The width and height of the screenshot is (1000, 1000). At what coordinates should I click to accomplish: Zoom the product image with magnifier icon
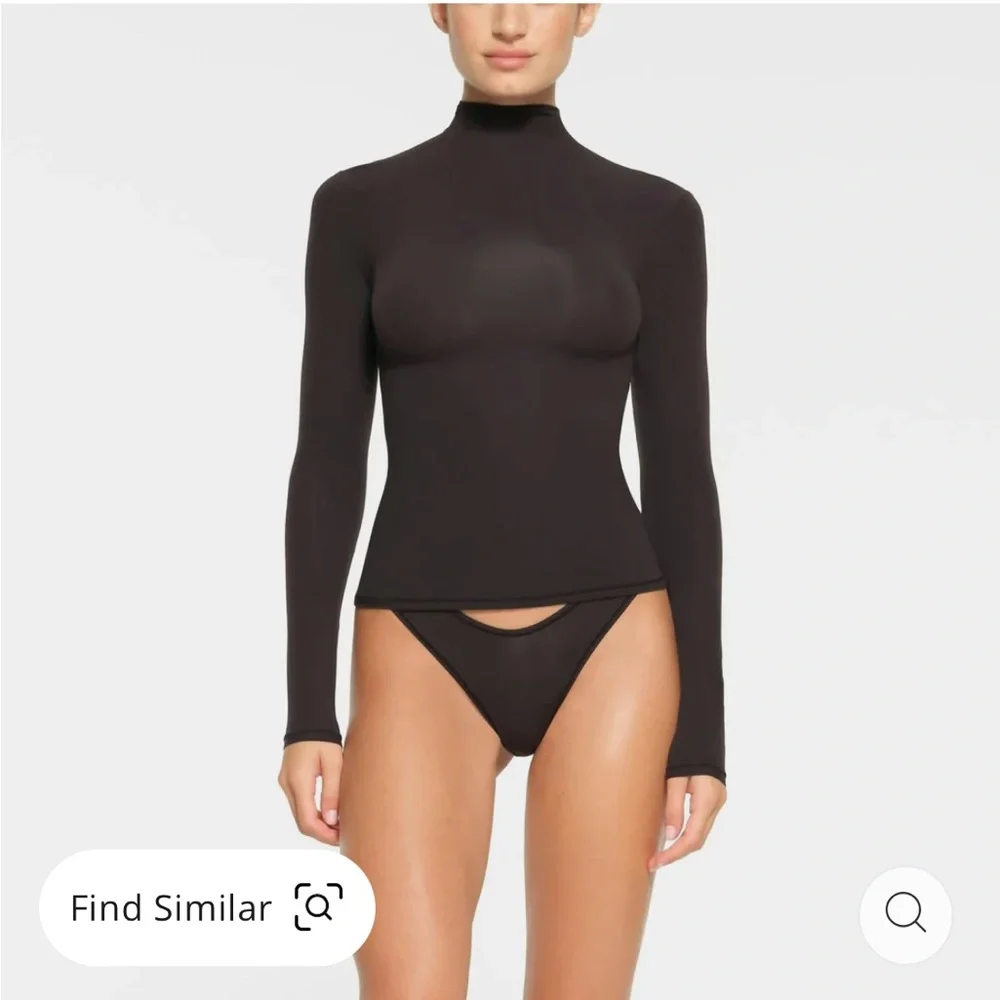(905, 914)
